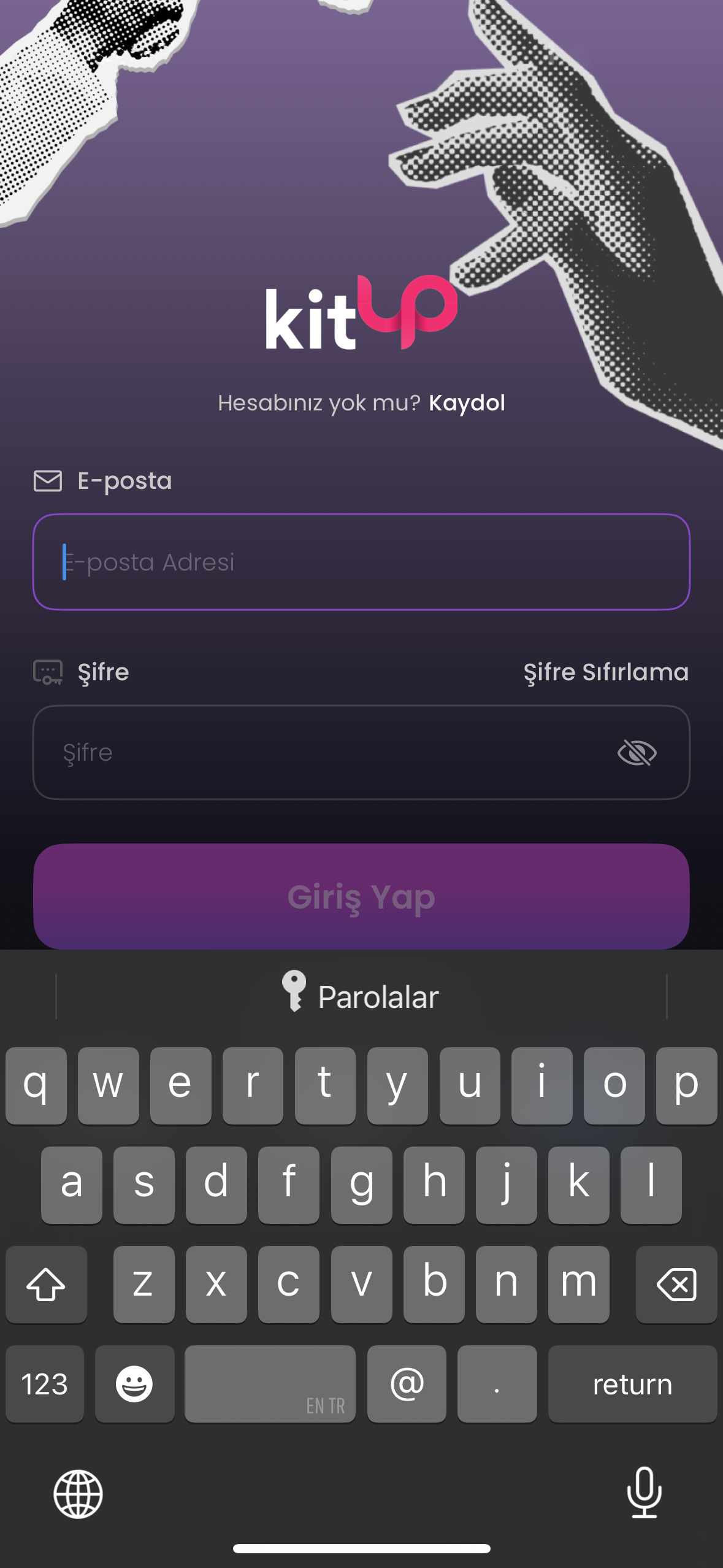This screenshot has width=723, height=1568.
Task: Toggle password visibility eye icon
Action: [x=637, y=753]
